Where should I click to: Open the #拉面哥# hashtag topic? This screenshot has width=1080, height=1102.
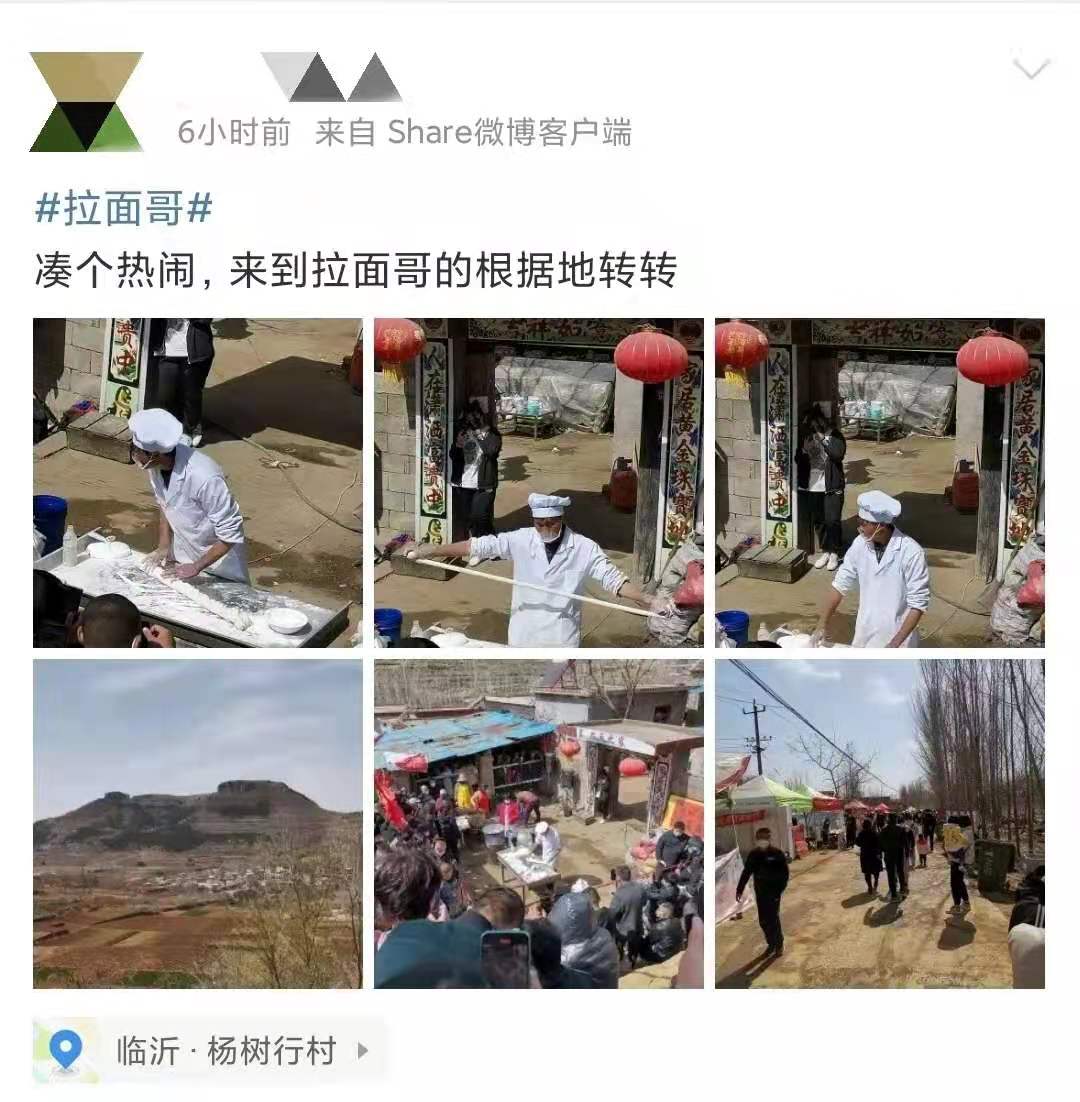tap(124, 209)
